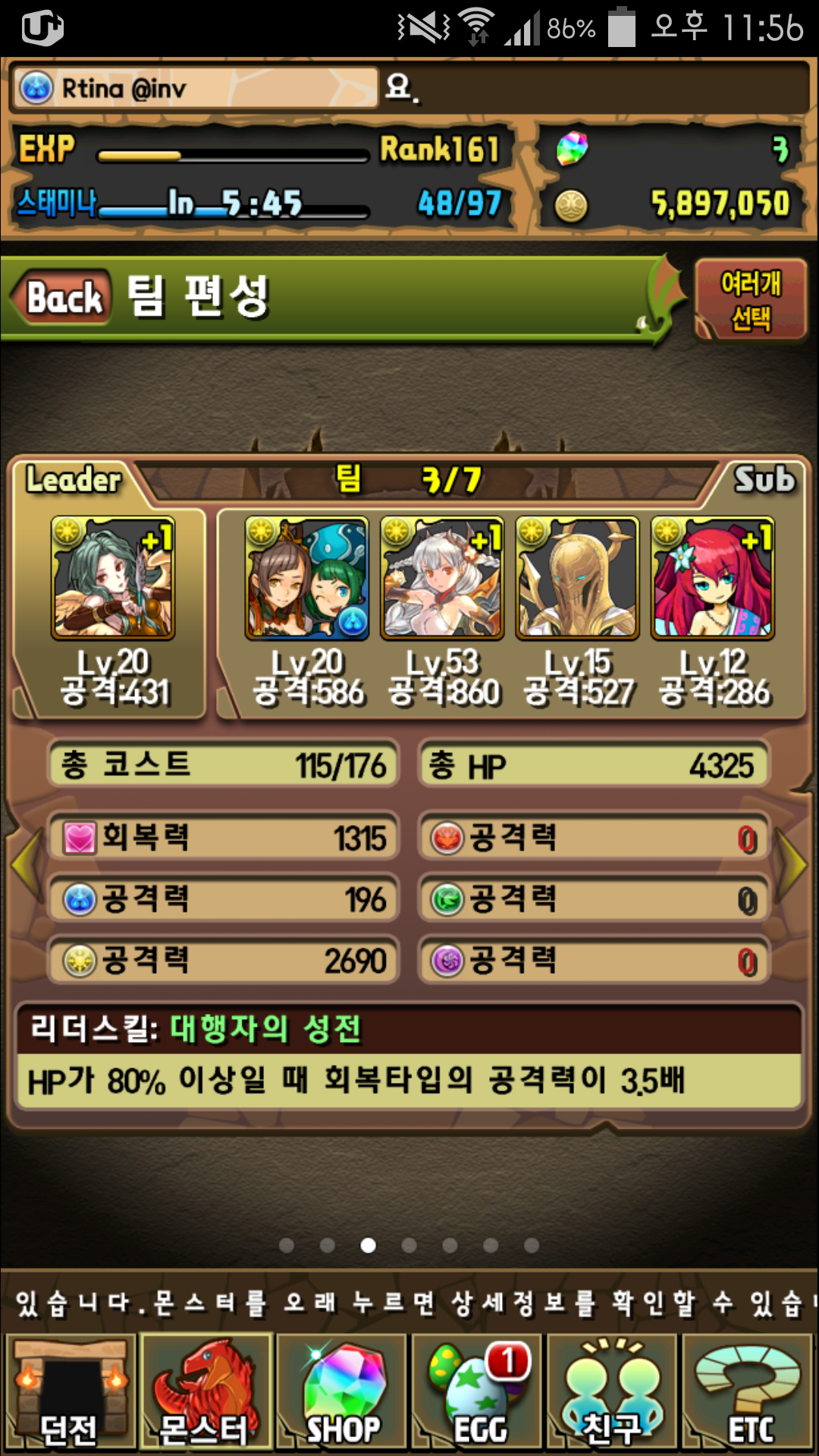Screen dimensions: 819x1456
Task: Open the ETC tab
Action: pos(748,1392)
